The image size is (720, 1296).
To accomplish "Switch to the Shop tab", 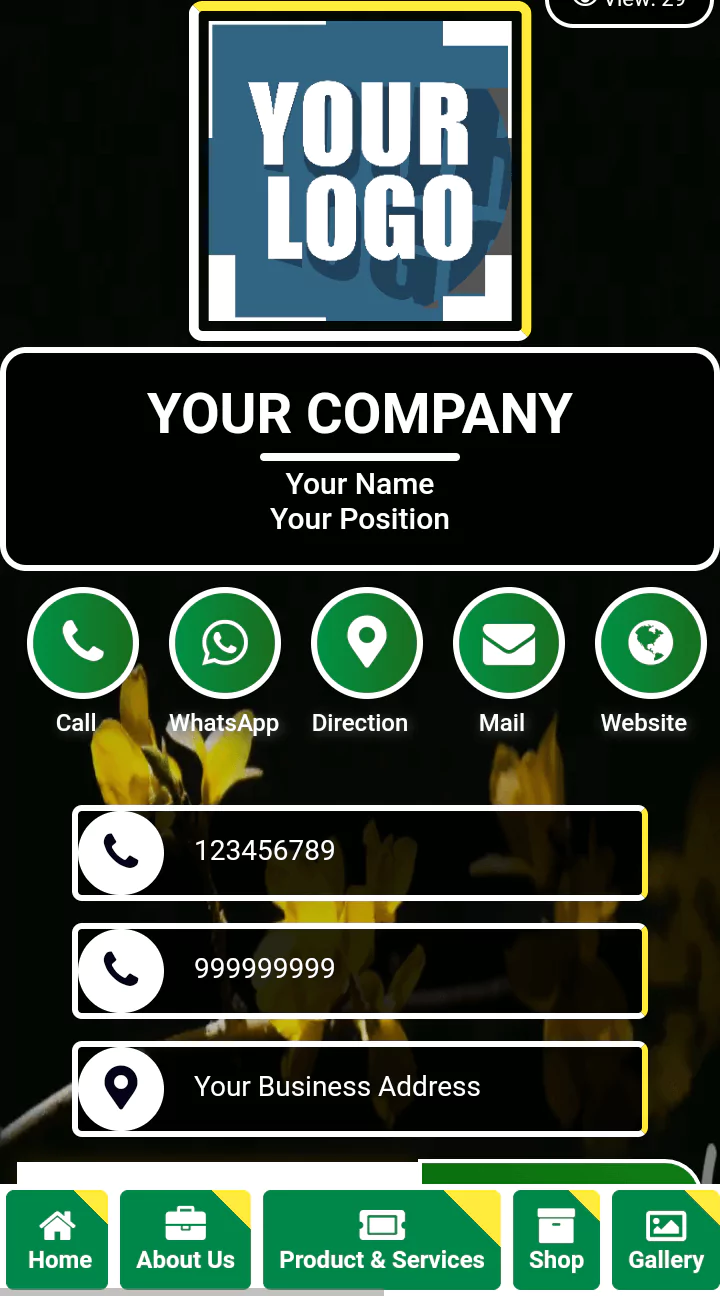I will pos(556,1240).
